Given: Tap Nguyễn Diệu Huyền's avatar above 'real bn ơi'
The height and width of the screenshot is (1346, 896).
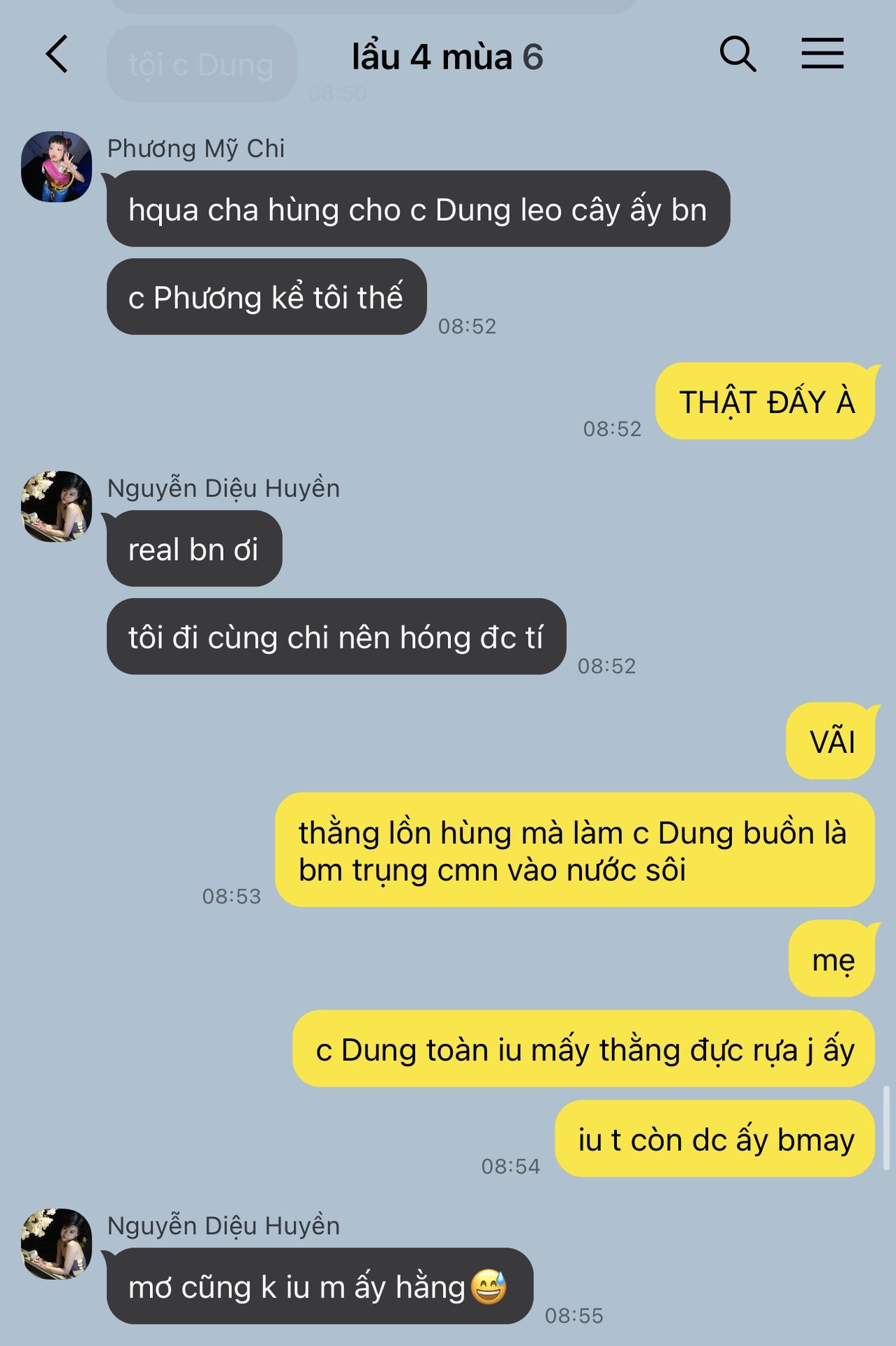Looking at the screenshot, I should tap(57, 506).
